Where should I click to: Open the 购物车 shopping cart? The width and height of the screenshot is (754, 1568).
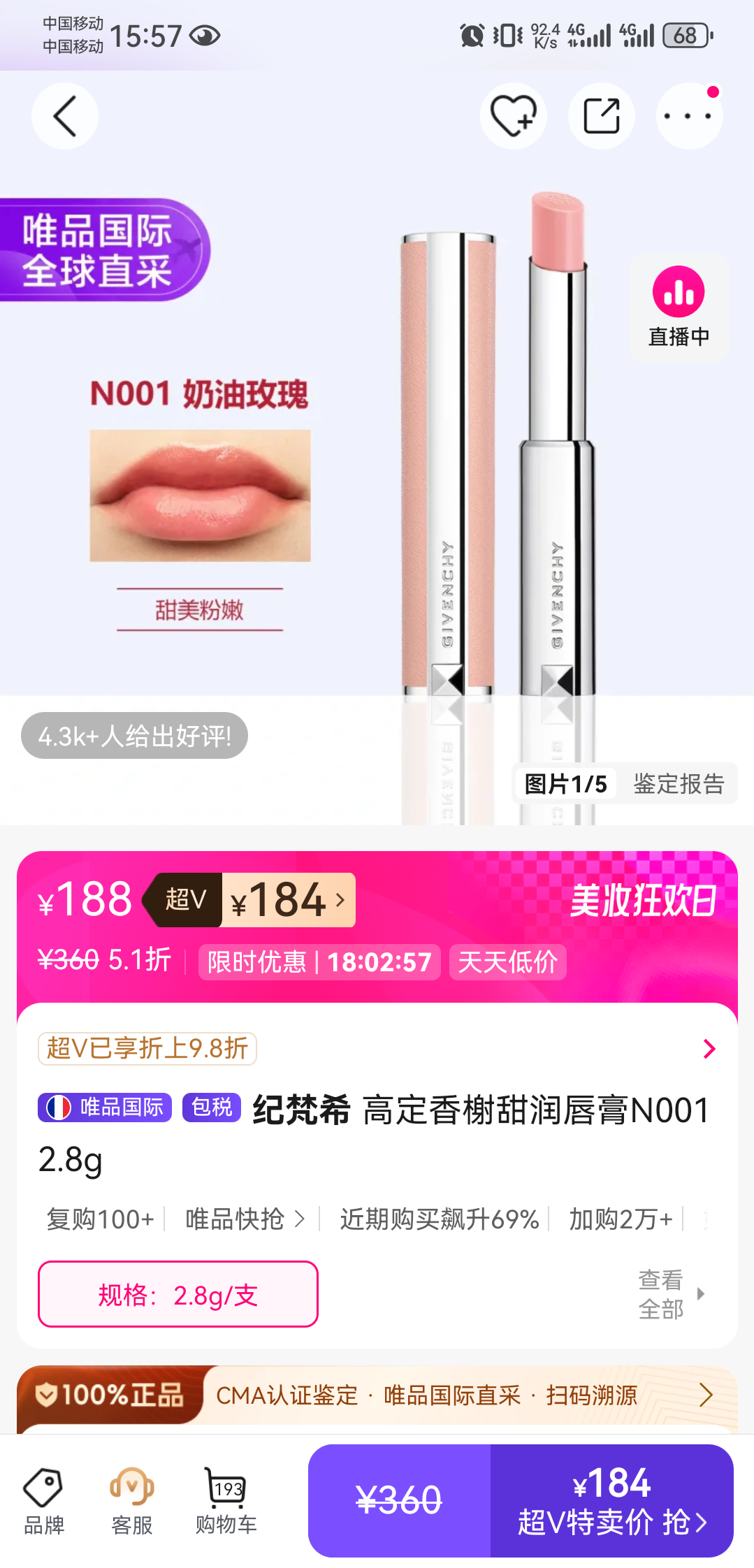(224, 1502)
